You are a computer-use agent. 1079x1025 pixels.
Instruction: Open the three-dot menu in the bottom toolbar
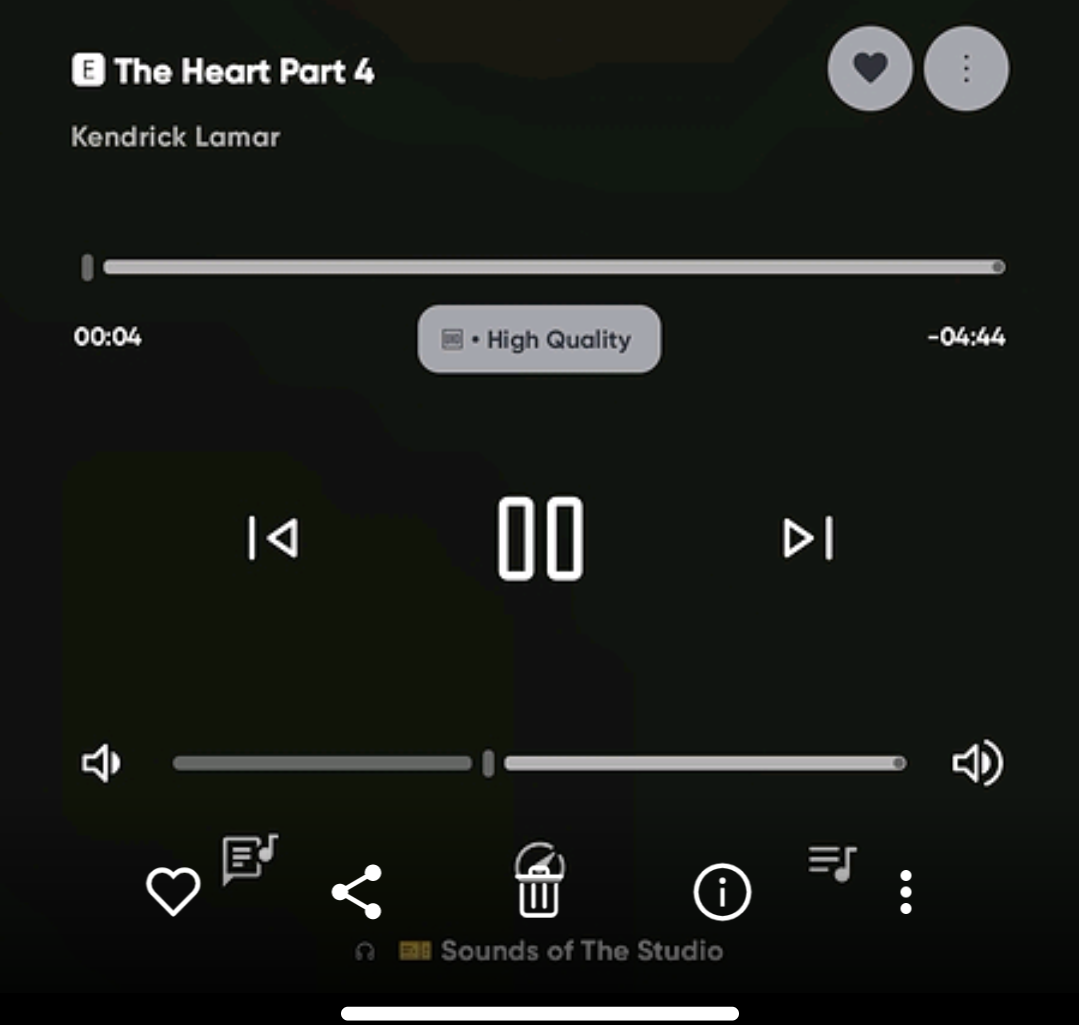pyautogui.click(x=905, y=891)
